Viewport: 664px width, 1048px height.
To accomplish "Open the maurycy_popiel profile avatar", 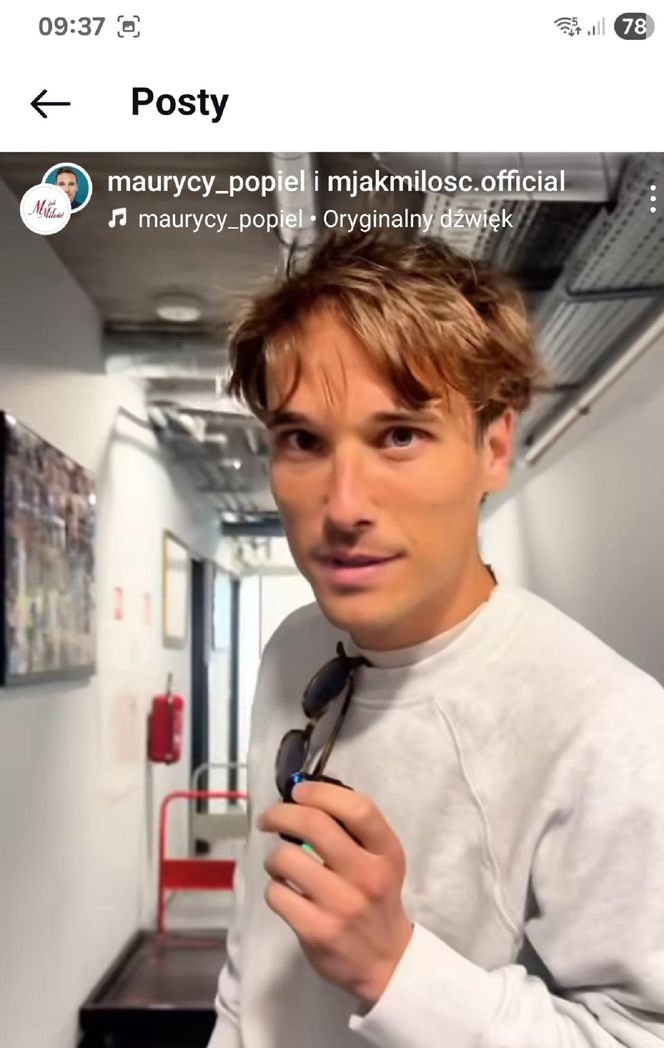I will (x=68, y=187).
